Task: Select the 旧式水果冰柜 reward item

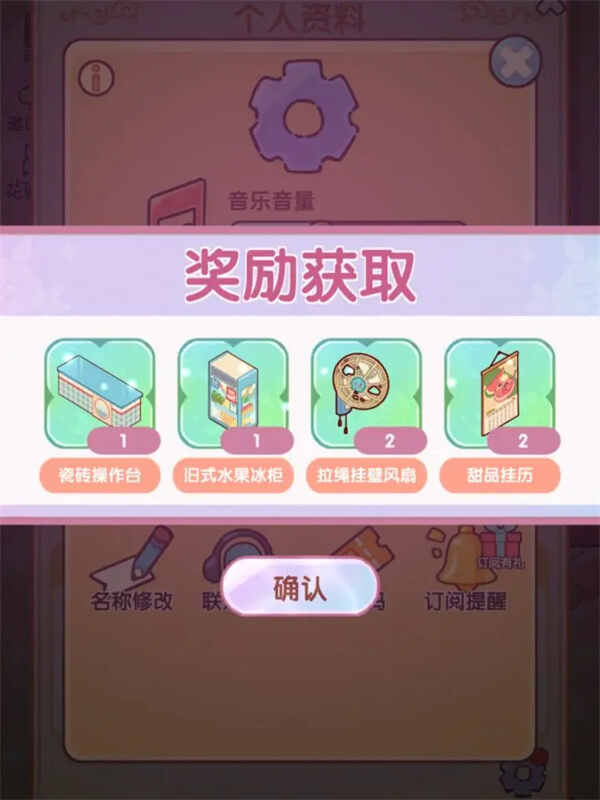Action: (233, 393)
